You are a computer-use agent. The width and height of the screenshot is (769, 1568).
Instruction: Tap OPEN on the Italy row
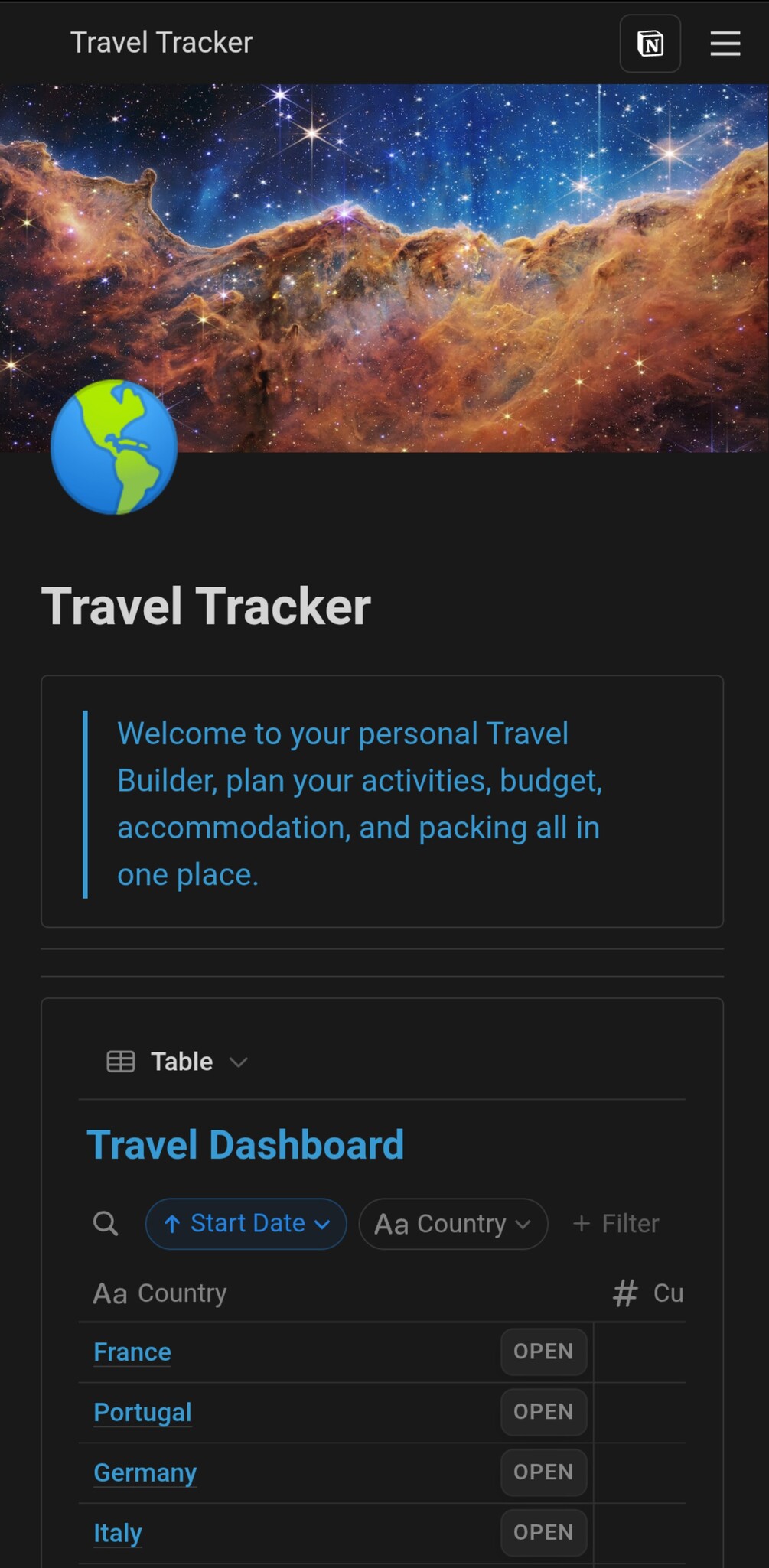(x=543, y=1533)
